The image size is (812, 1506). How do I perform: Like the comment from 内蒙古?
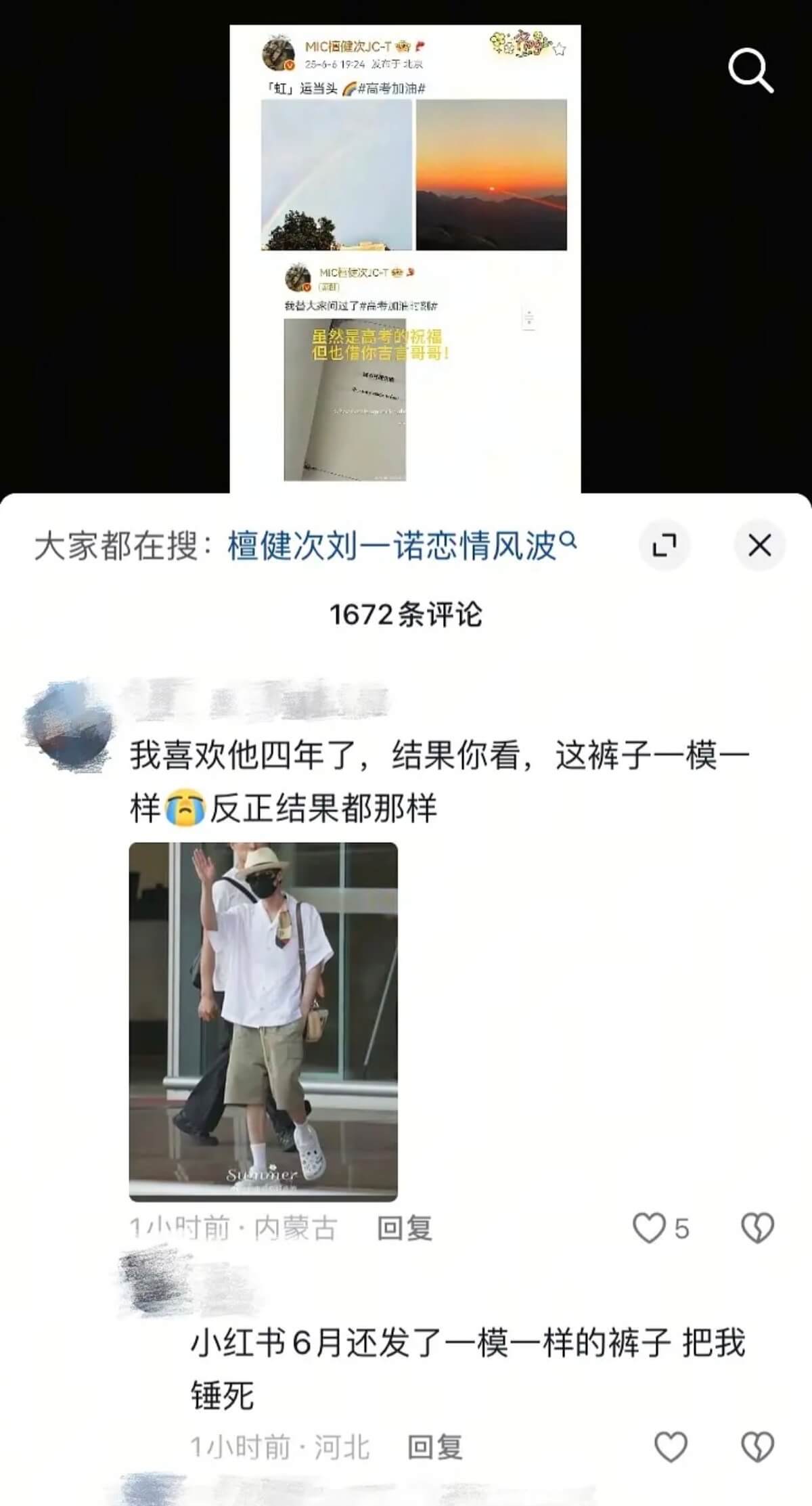click(x=650, y=1228)
